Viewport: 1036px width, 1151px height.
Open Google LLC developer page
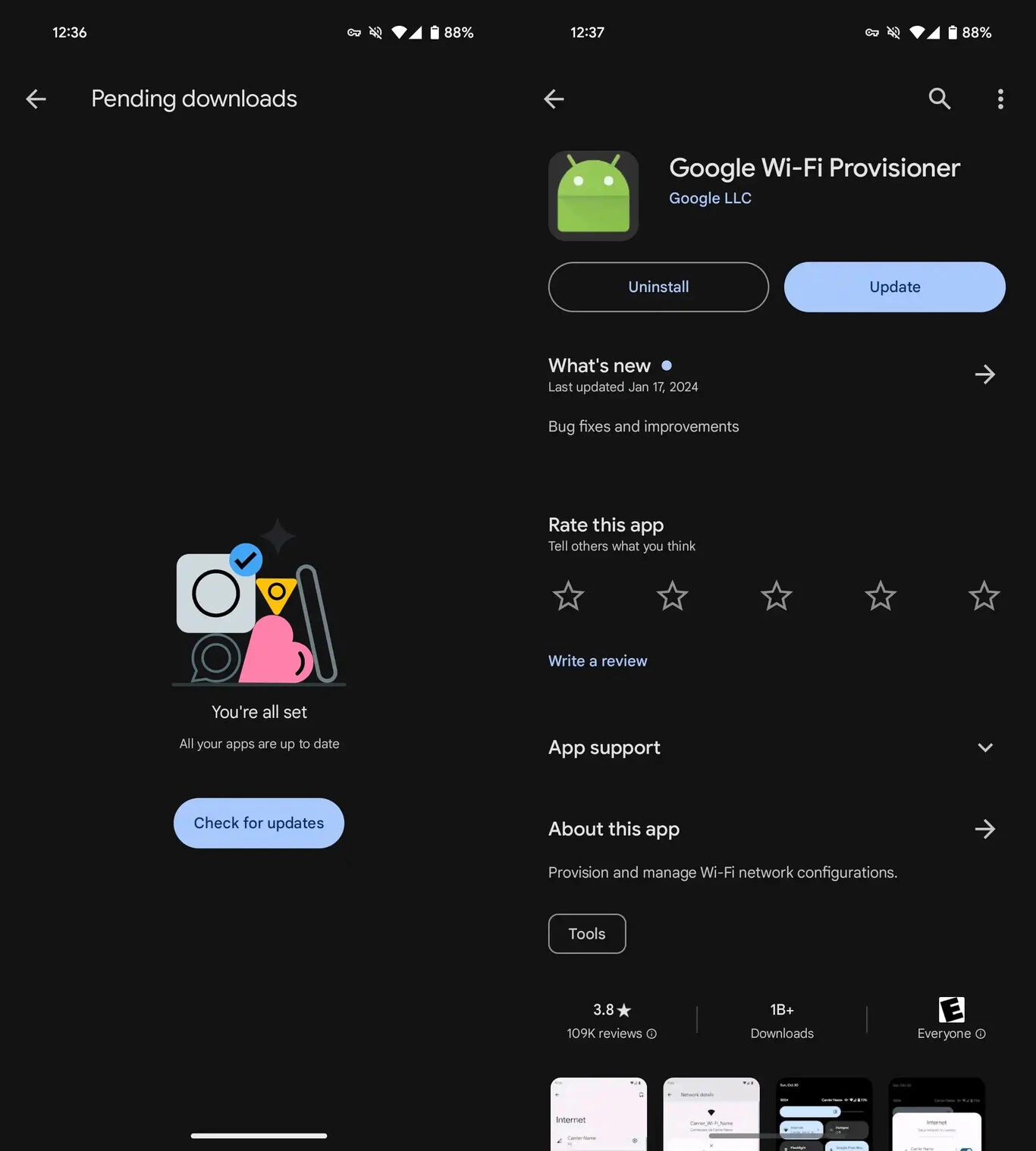pyautogui.click(x=710, y=198)
